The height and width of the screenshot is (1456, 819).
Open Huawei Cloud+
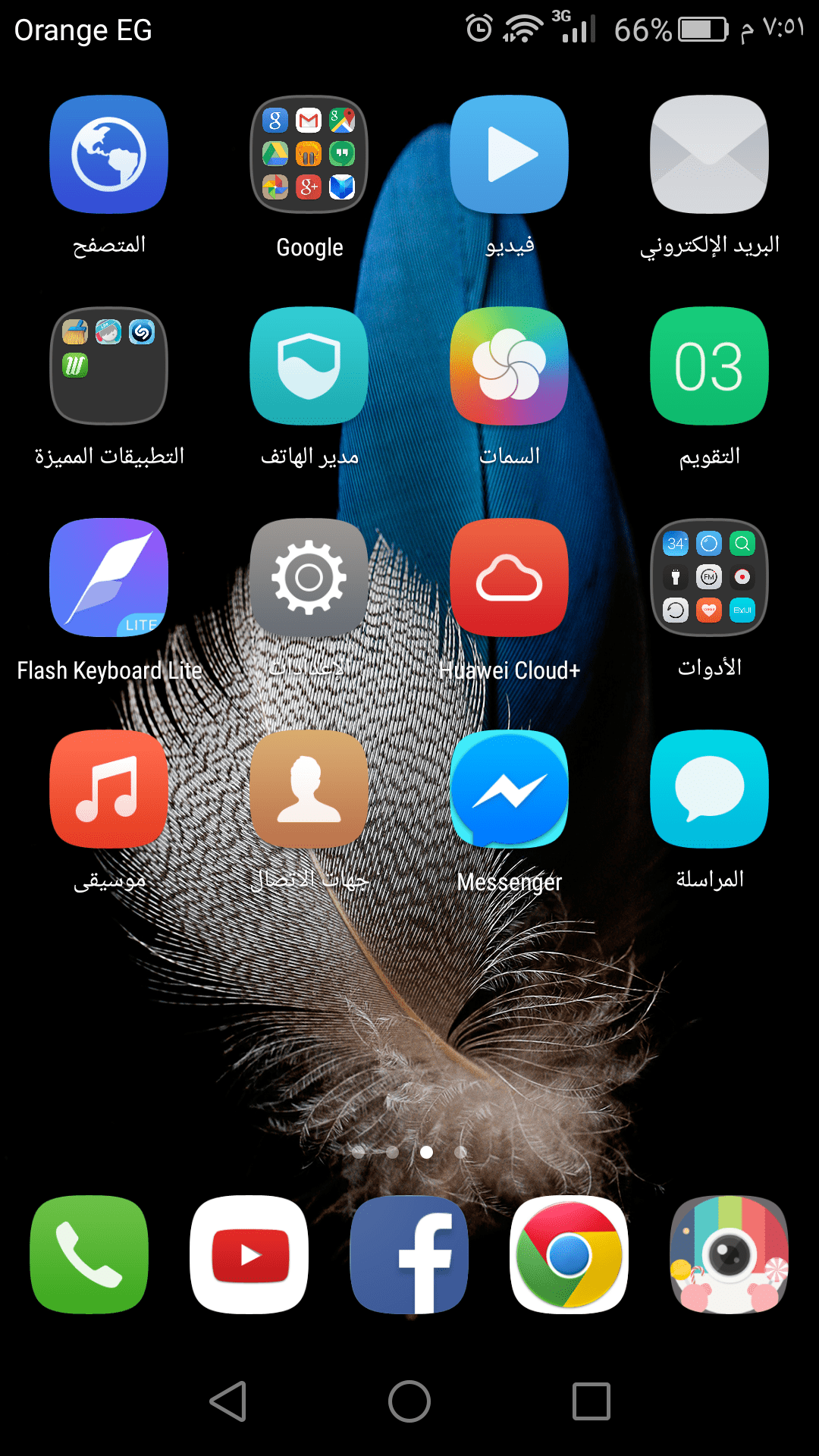point(509,578)
